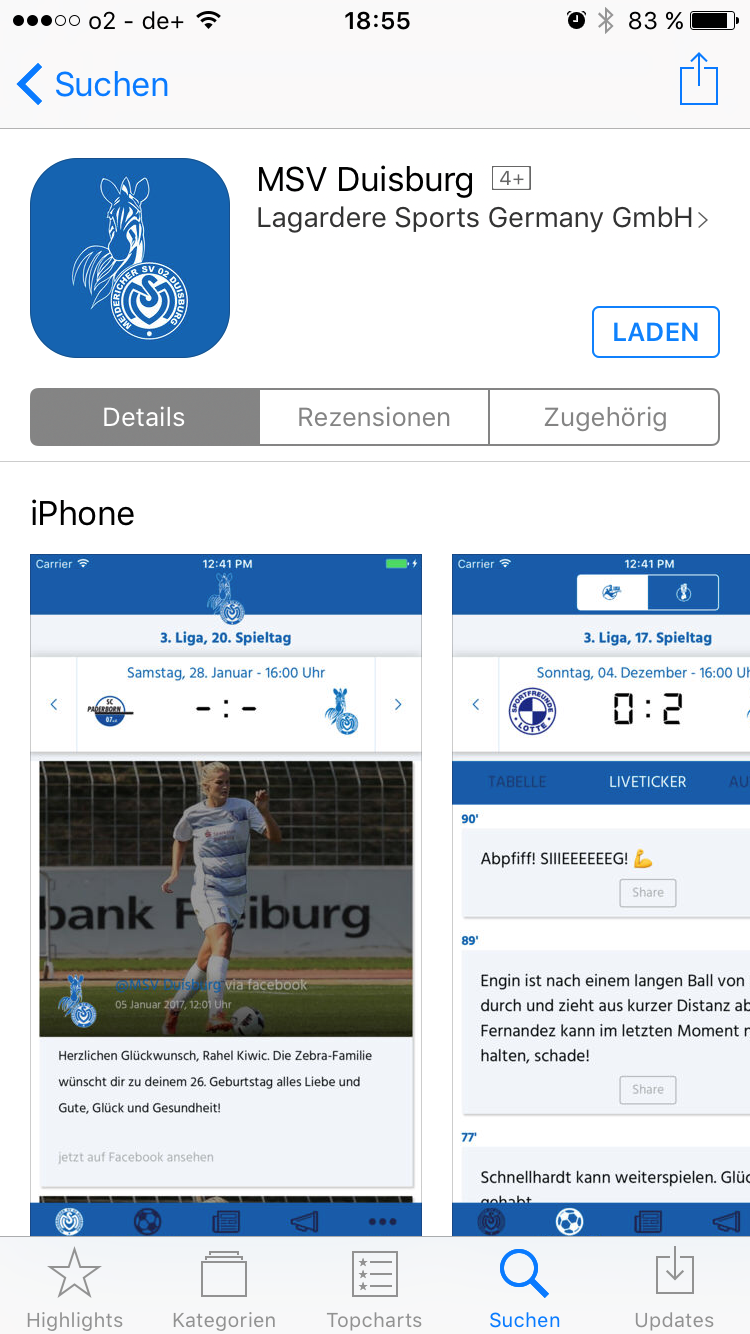The height and width of the screenshot is (1334, 750).
Task: Tap LADEN to download MSV Duisburg
Action: pos(655,332)
